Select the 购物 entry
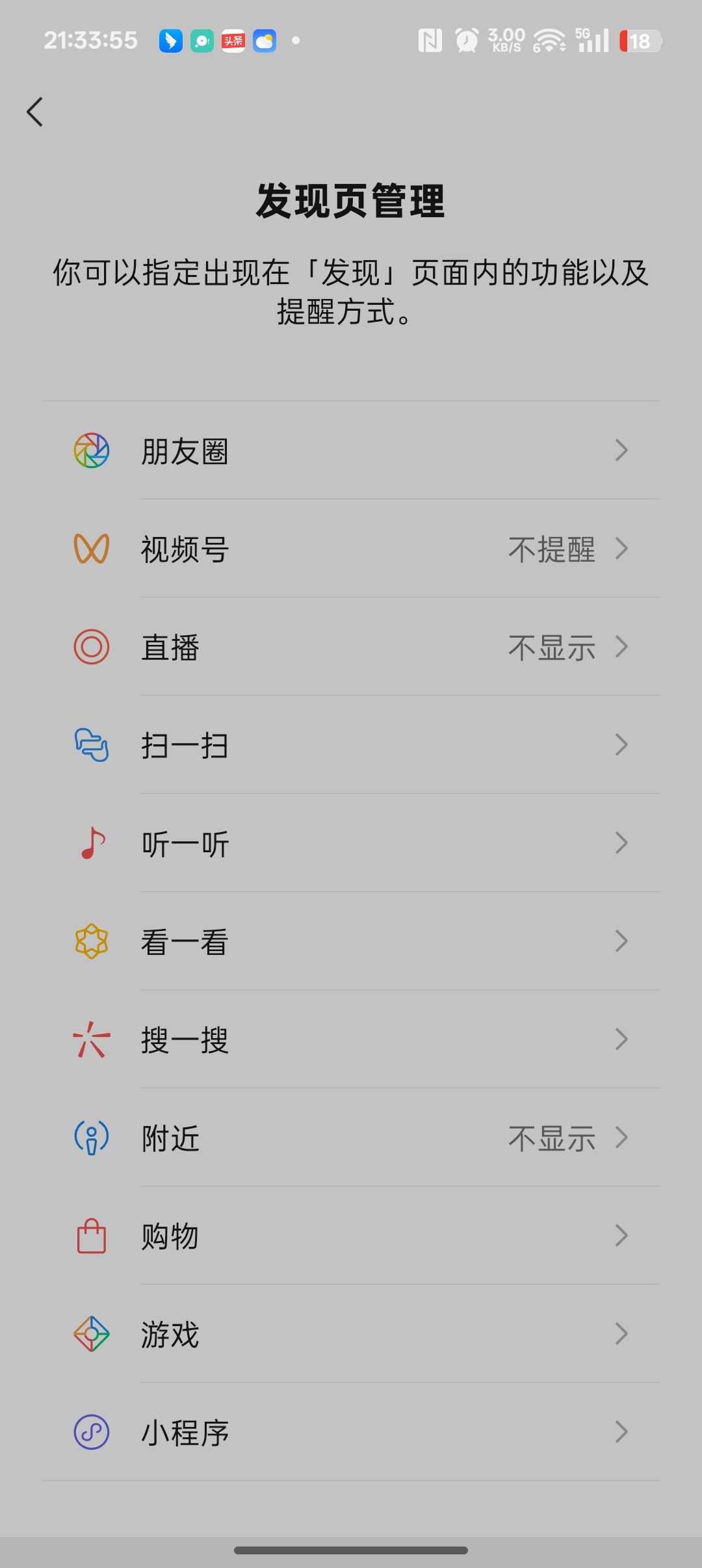The width and height of the screenshot is (702, 1568). tap(351, 1236)
